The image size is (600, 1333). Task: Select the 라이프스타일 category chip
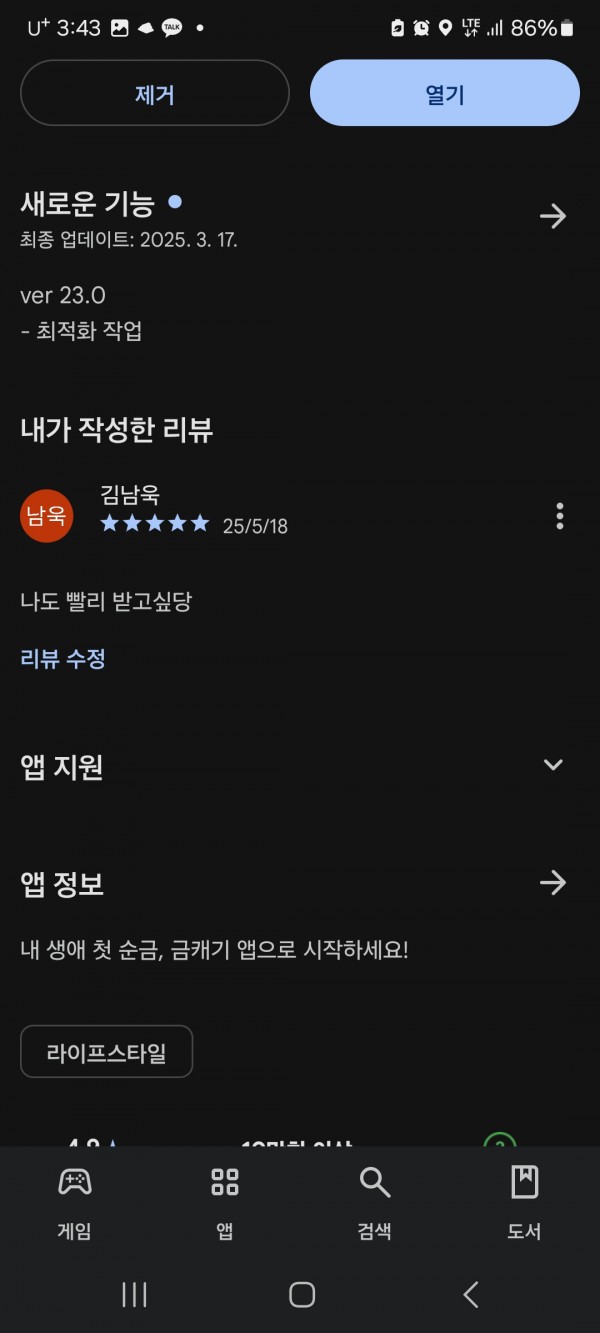[x=106, y=1052]
